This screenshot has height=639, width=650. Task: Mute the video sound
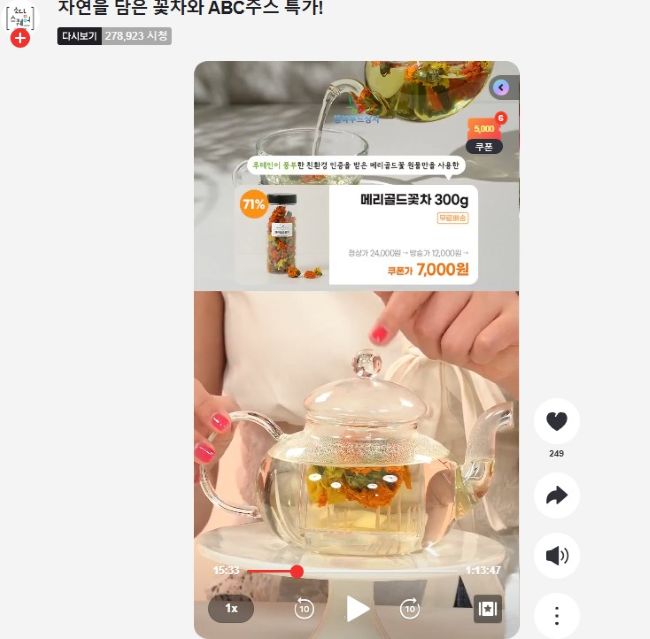coord(556,555)
